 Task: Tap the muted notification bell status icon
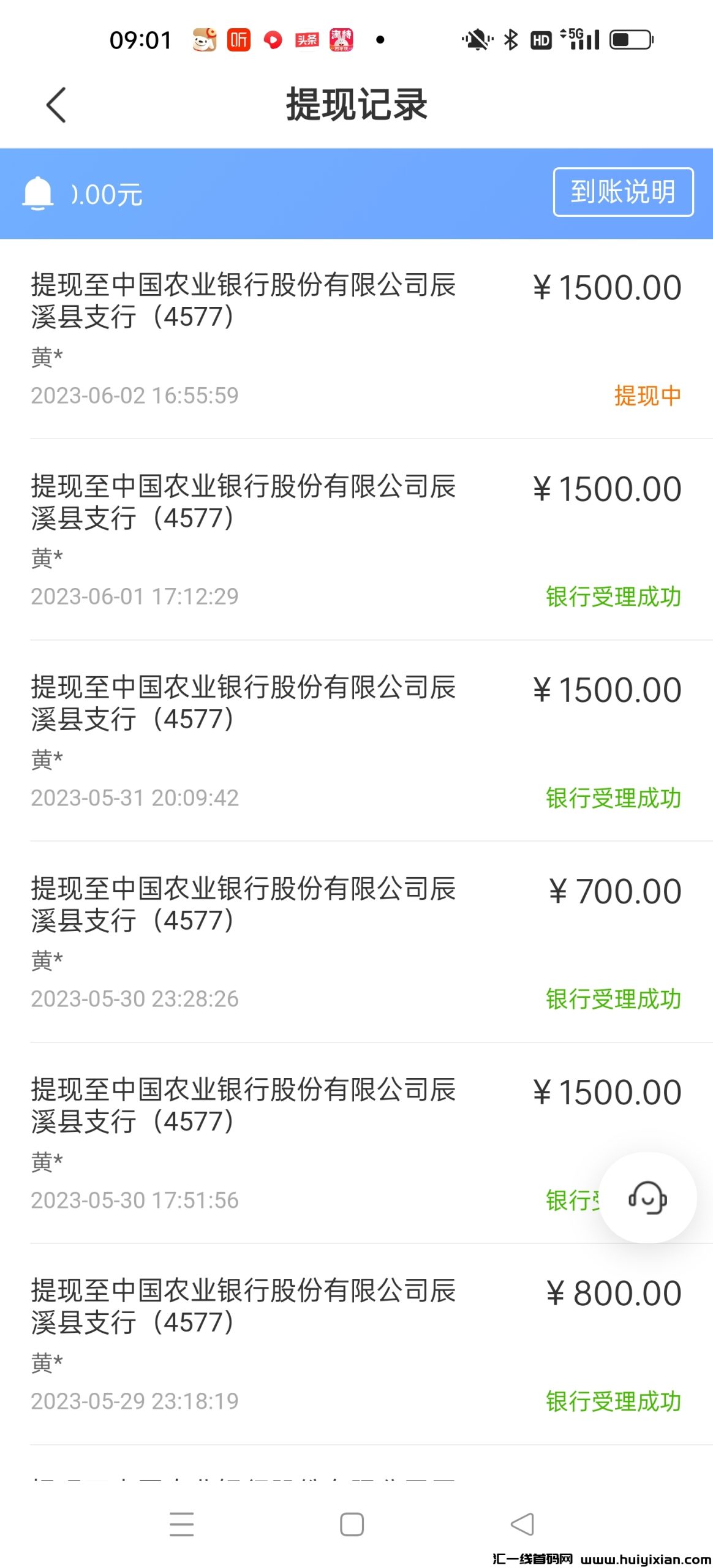pos(476,39)
